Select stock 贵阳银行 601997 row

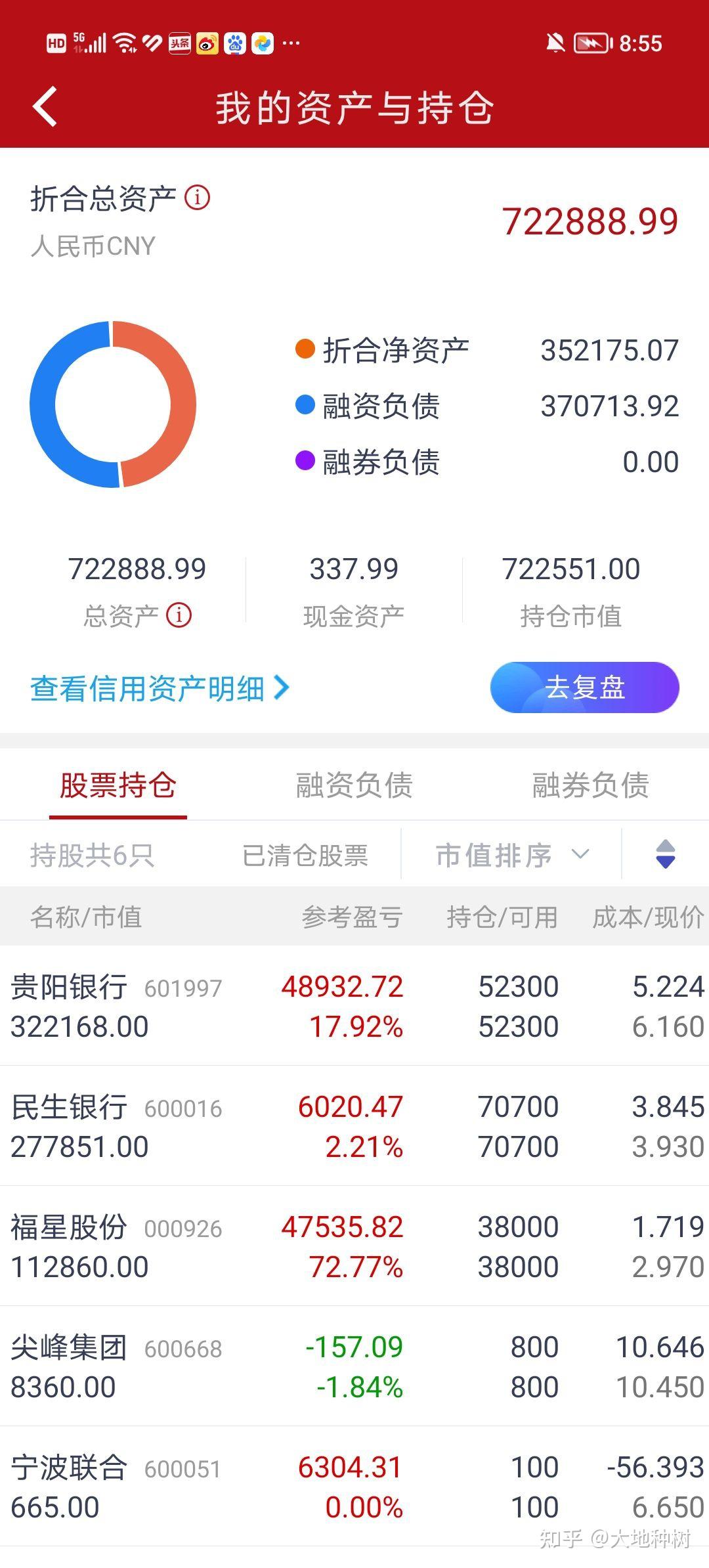point(354,1005)
